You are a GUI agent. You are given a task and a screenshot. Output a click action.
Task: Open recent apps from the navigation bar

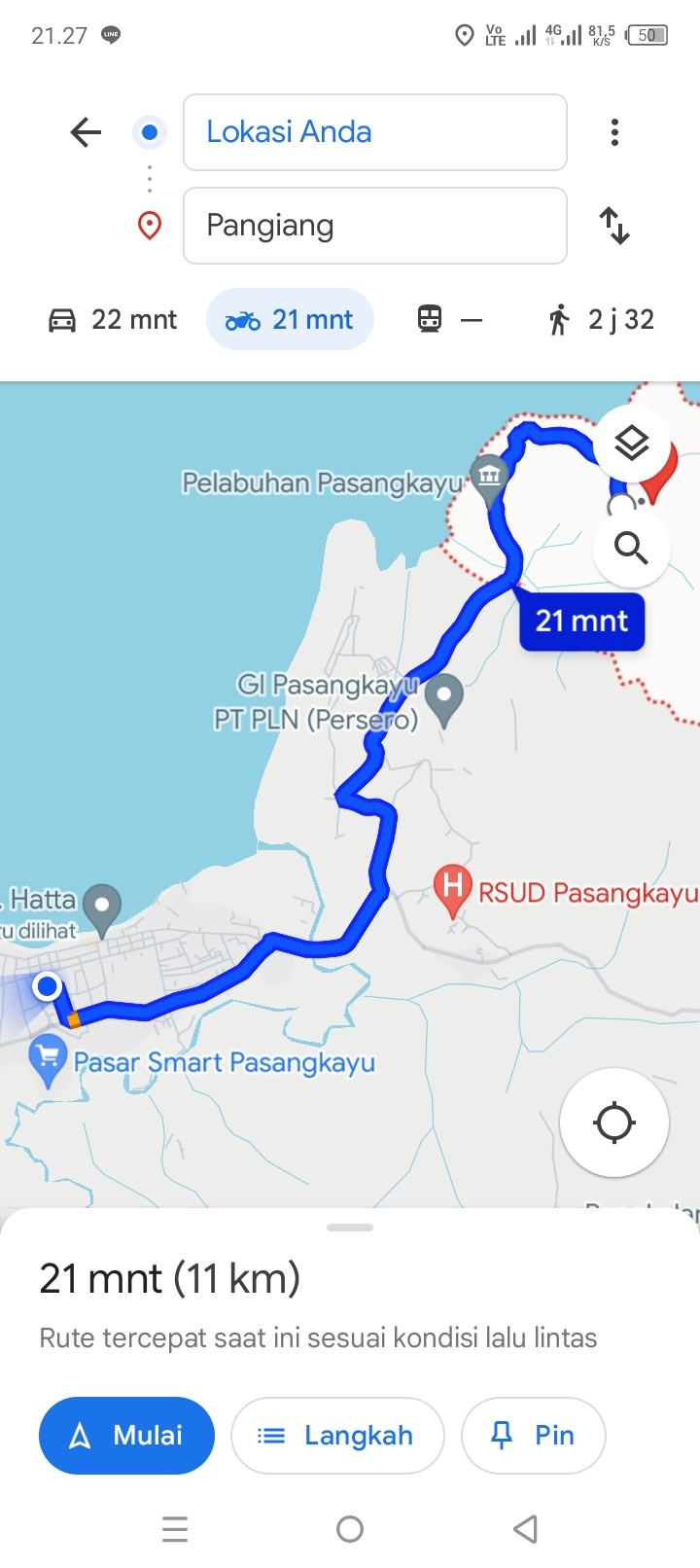[x=175, y=1529]
